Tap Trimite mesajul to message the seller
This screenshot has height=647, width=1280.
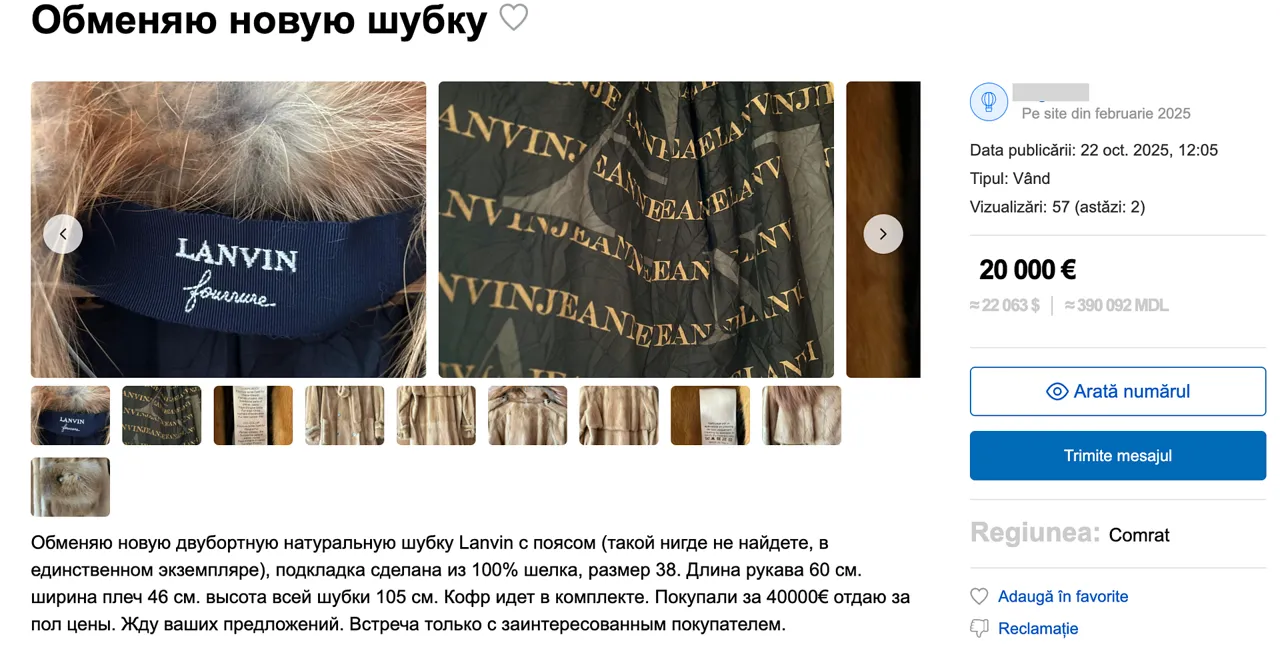1117,456
